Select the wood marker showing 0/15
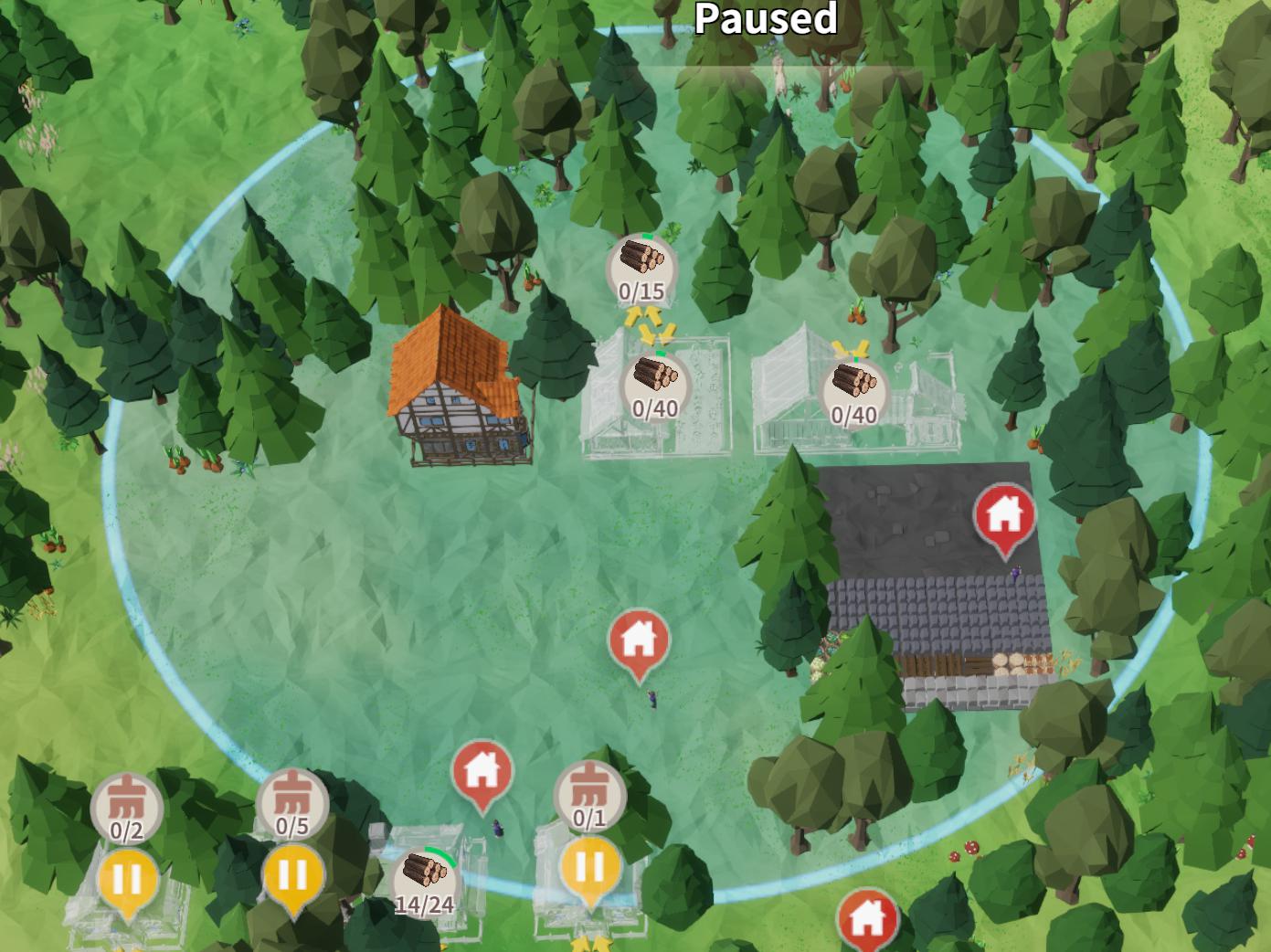This screenshot has width=1271, height=952. tap(641, 269)
